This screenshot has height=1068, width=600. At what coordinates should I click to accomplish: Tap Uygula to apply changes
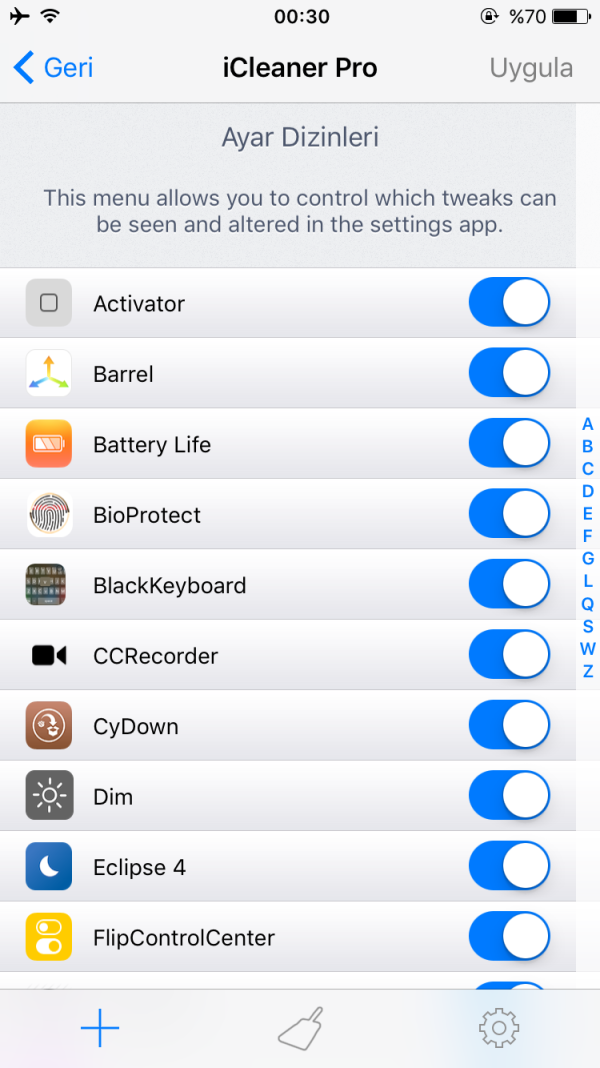click(x=531, y=68)
